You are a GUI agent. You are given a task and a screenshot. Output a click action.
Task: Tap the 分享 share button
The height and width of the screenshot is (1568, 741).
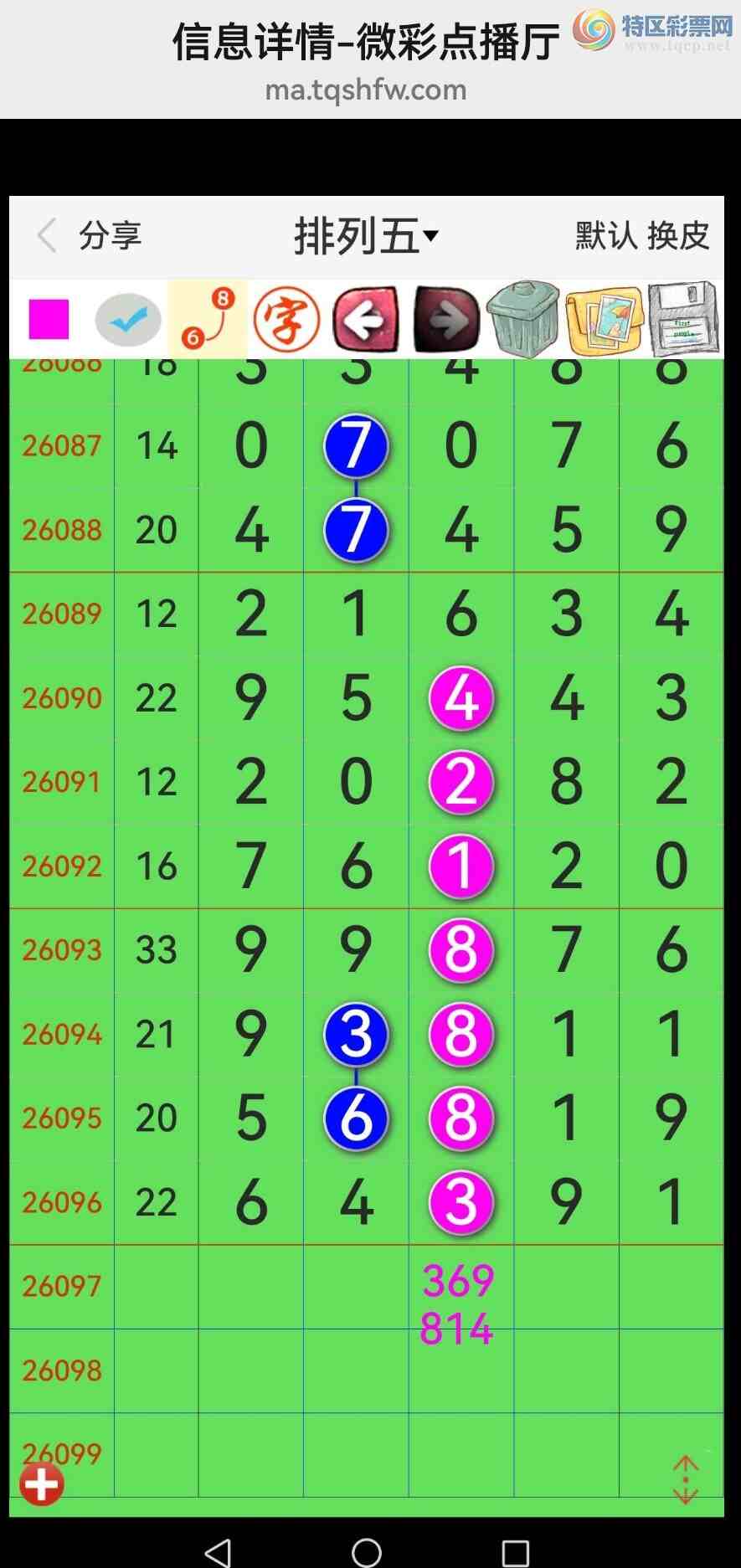110,235
